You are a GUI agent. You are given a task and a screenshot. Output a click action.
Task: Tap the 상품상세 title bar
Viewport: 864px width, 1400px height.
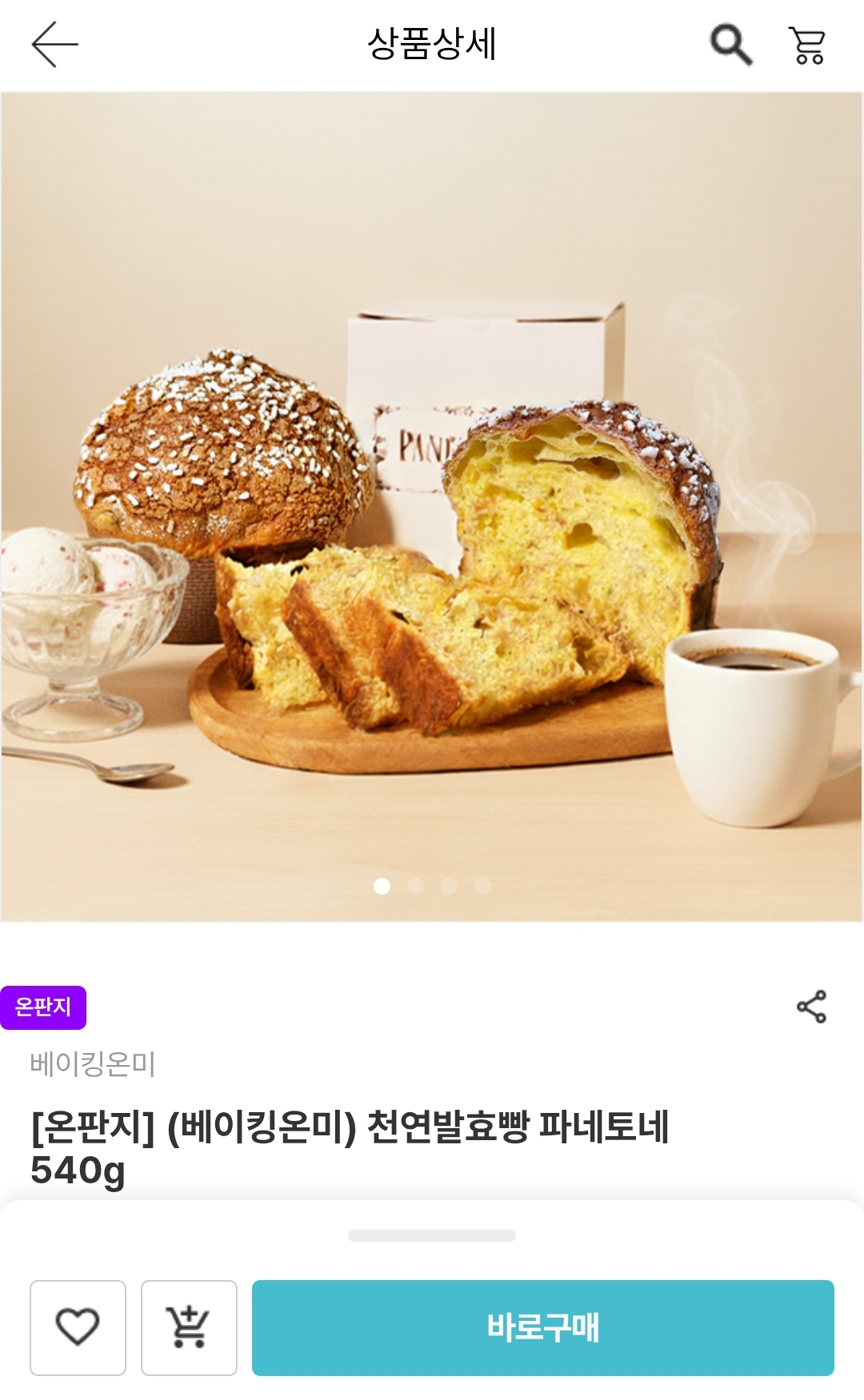pyautogui.click(x=432, y=46)
